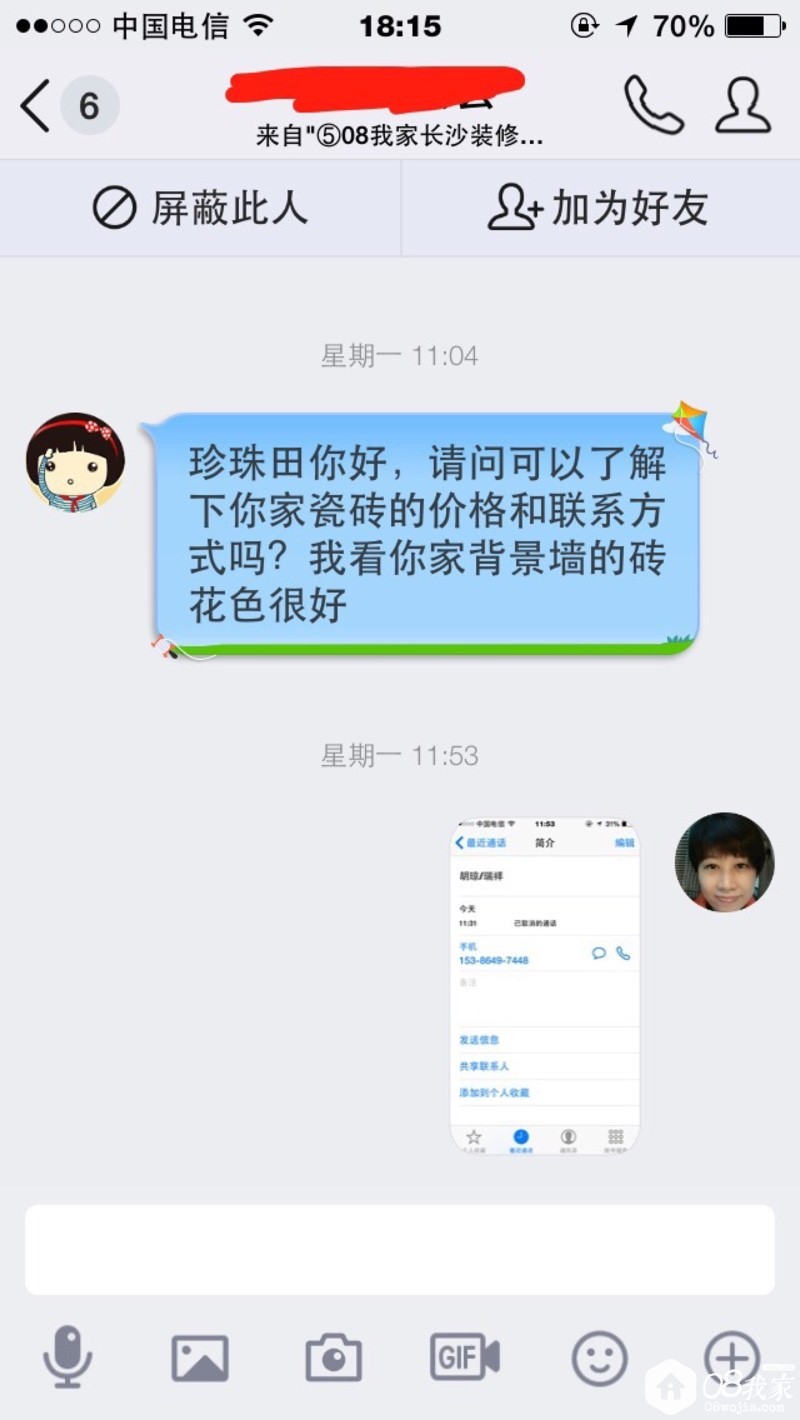Image resolution: width=800 pixels, height=1420 pixels.
Task: Open more options with the plus icon
Action: click(731, 1357)
